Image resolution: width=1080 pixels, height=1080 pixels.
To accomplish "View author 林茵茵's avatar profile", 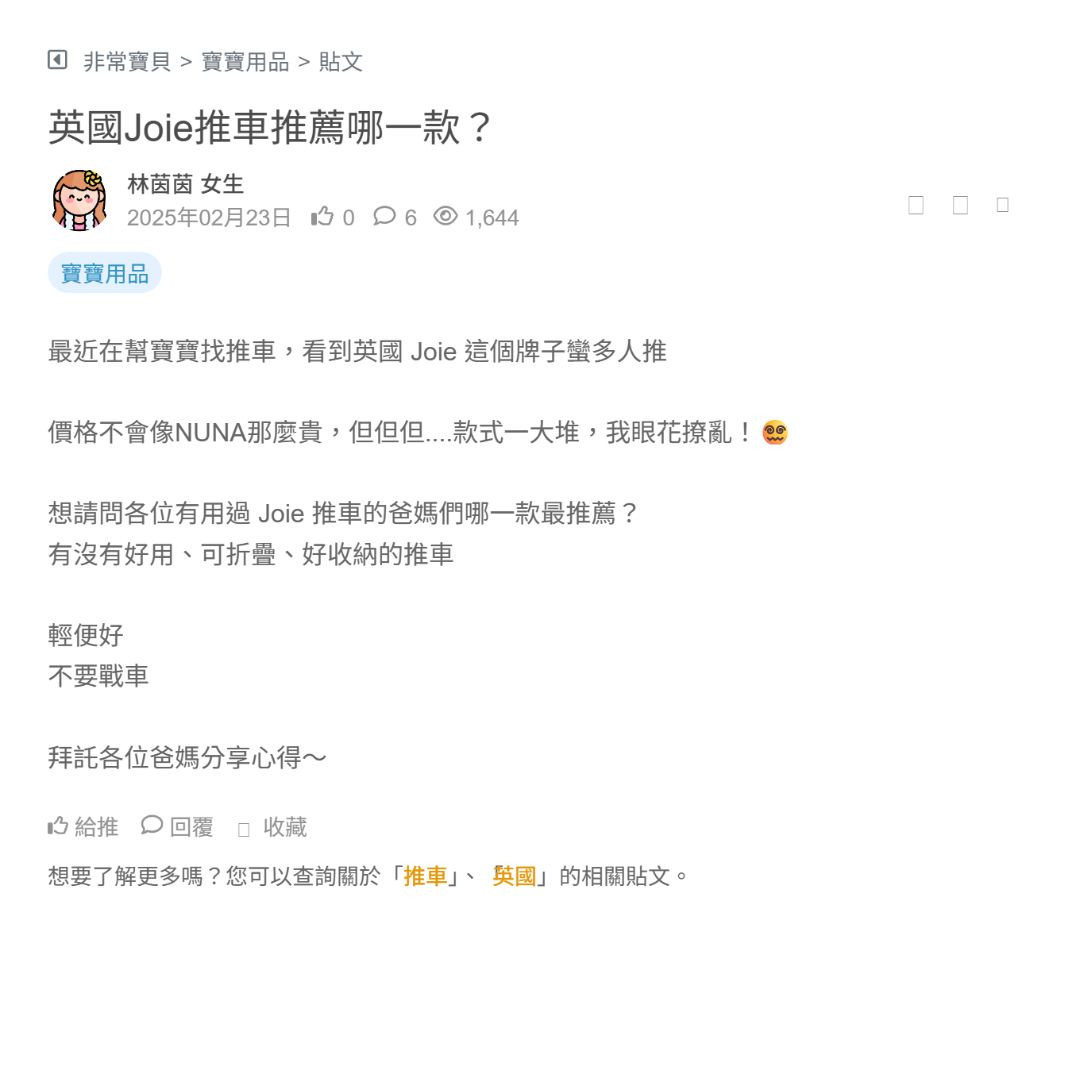I will [x=79, y=200].
